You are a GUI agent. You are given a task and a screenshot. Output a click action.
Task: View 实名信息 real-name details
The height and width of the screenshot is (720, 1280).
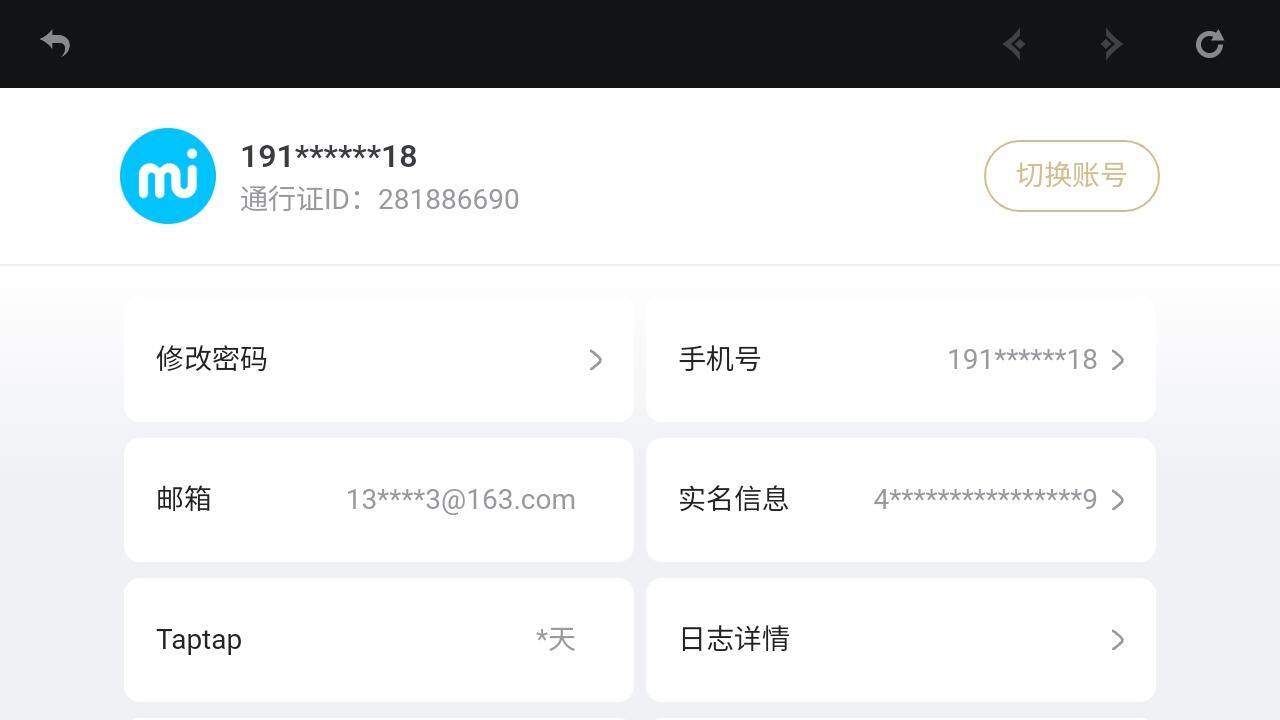click(900, 500)
